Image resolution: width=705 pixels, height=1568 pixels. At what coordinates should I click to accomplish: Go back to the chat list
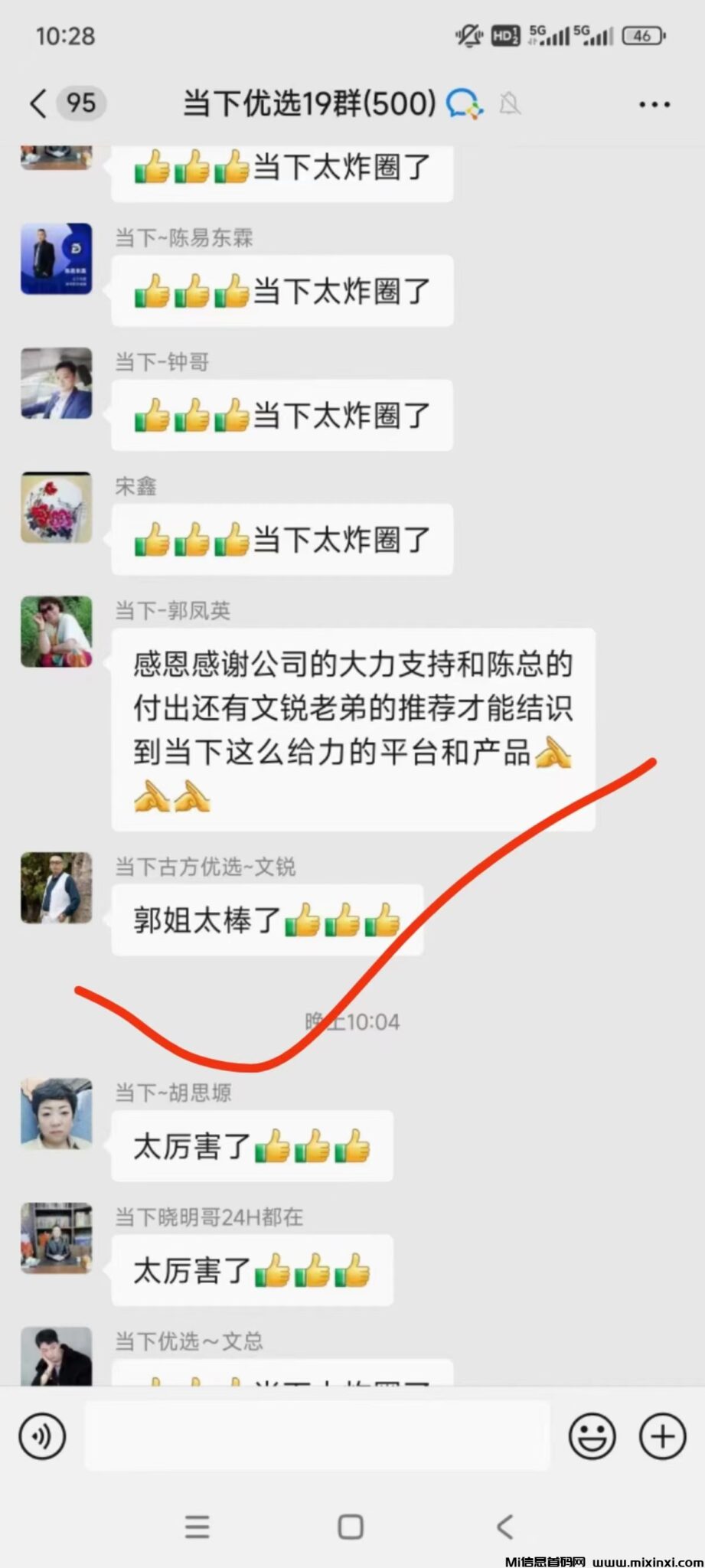pyautogui.click(x=38, y=103)
